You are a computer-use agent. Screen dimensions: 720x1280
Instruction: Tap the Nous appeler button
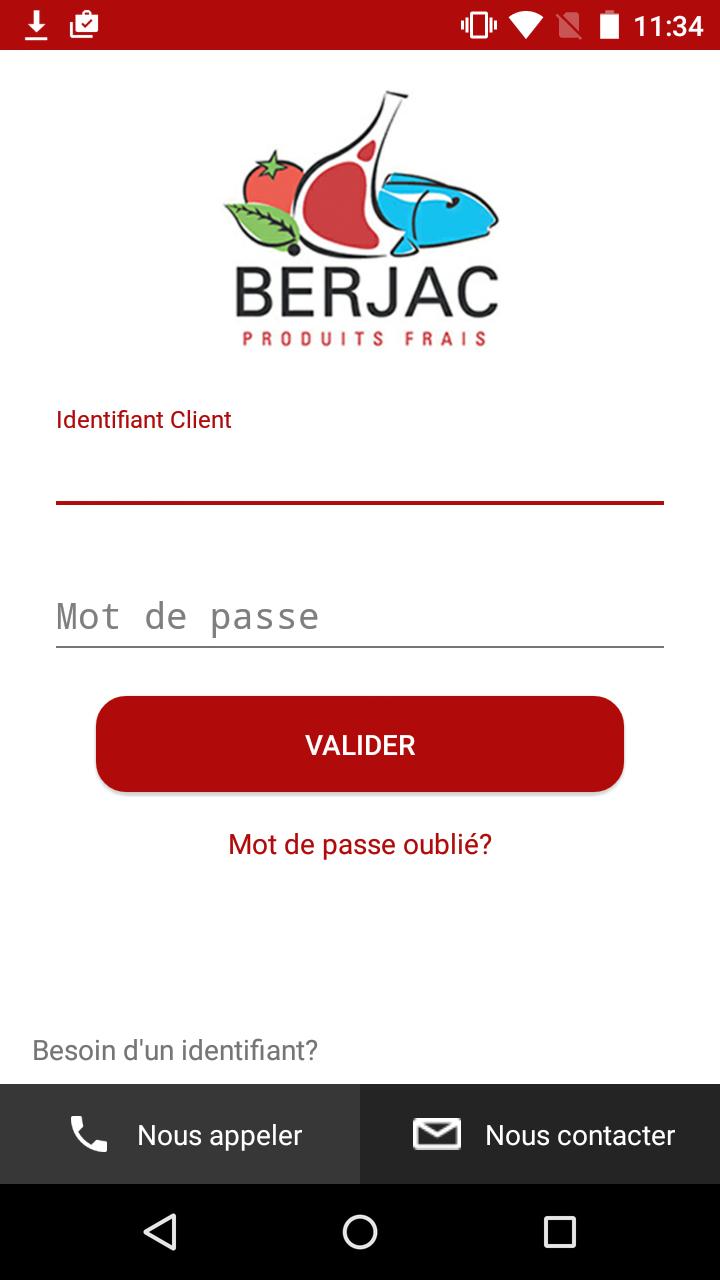click(180, 1134)
